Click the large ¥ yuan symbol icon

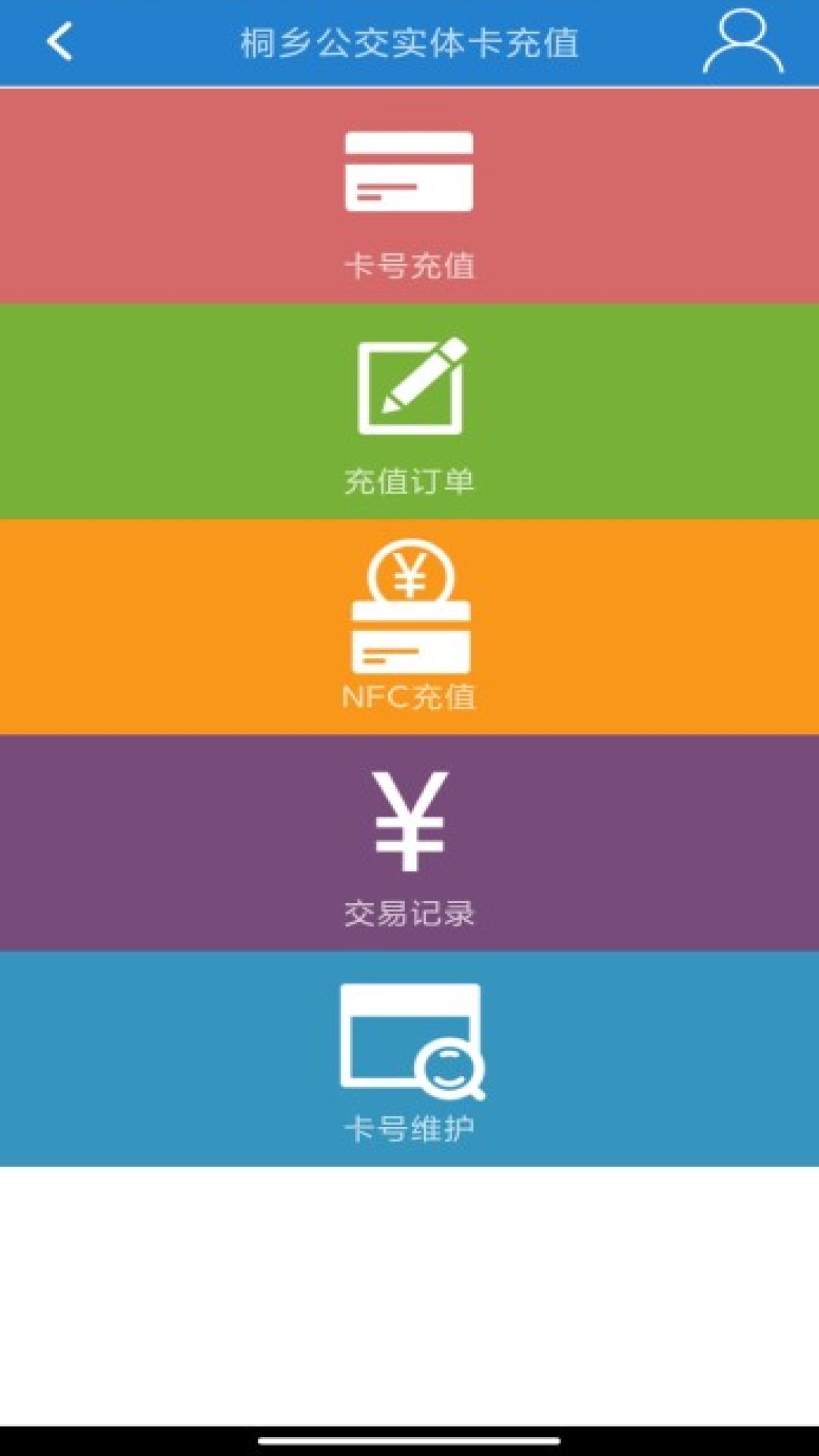coord(409,823)
